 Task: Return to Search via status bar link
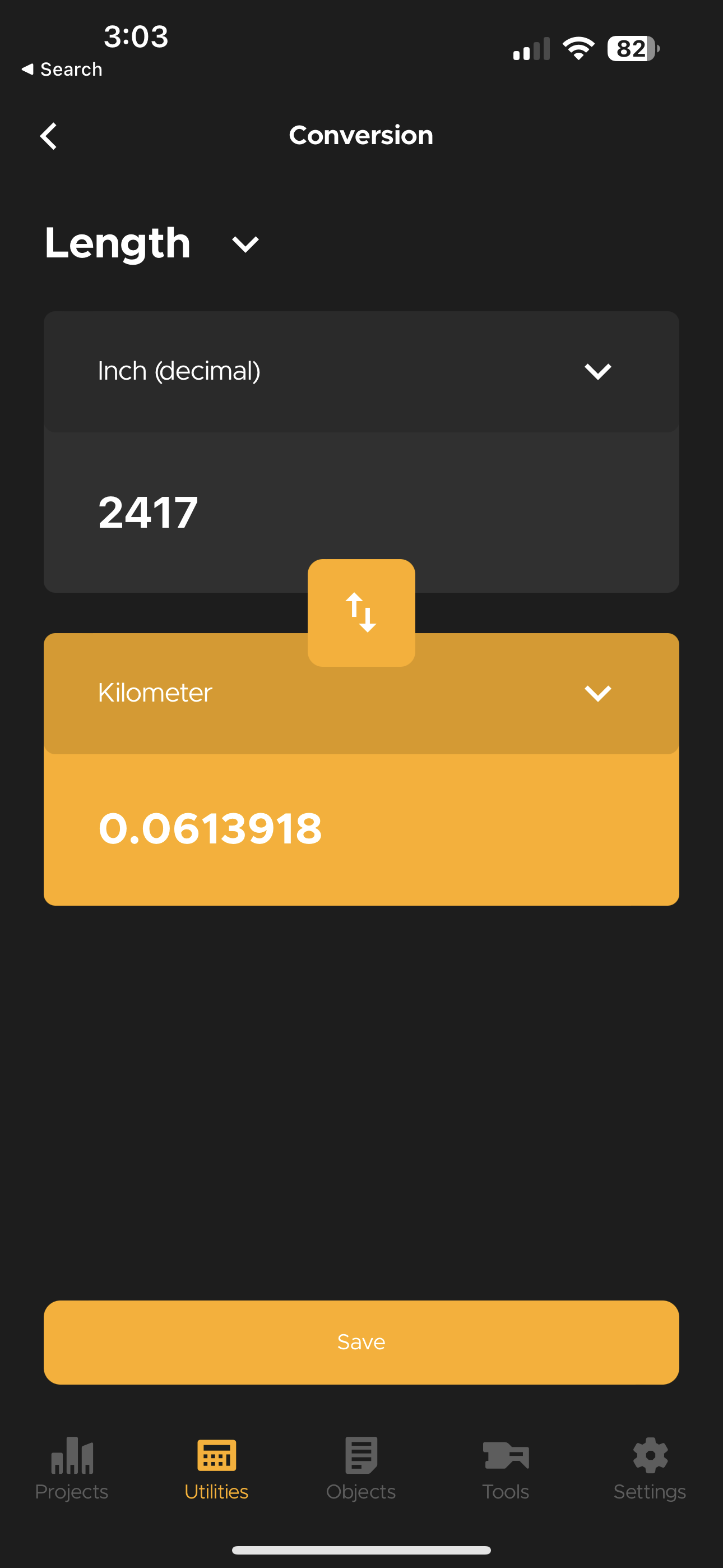pos(62,70)
